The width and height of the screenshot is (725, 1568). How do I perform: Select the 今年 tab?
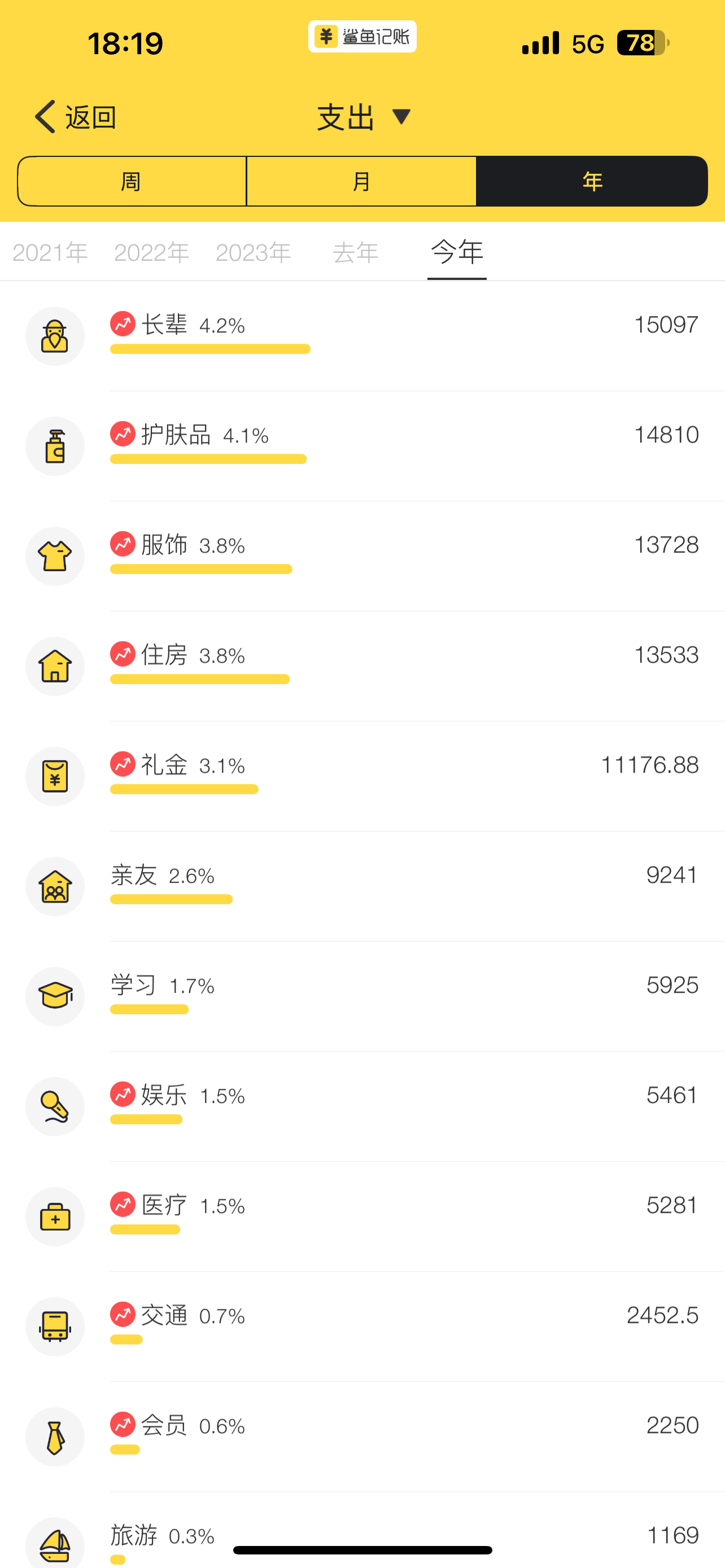click(x=457, y=252)
